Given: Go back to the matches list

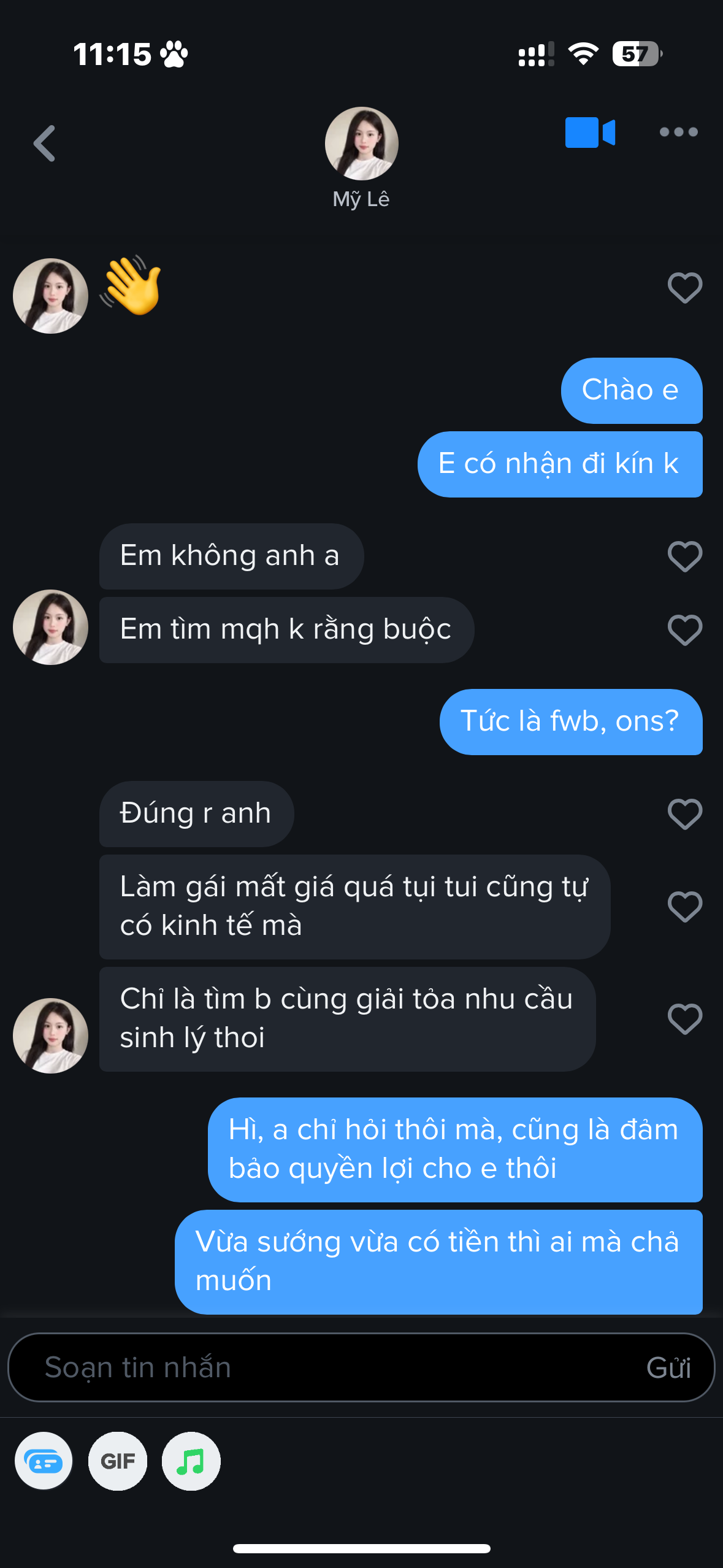Looking at the screenshot, I should (x=45, y=144).
